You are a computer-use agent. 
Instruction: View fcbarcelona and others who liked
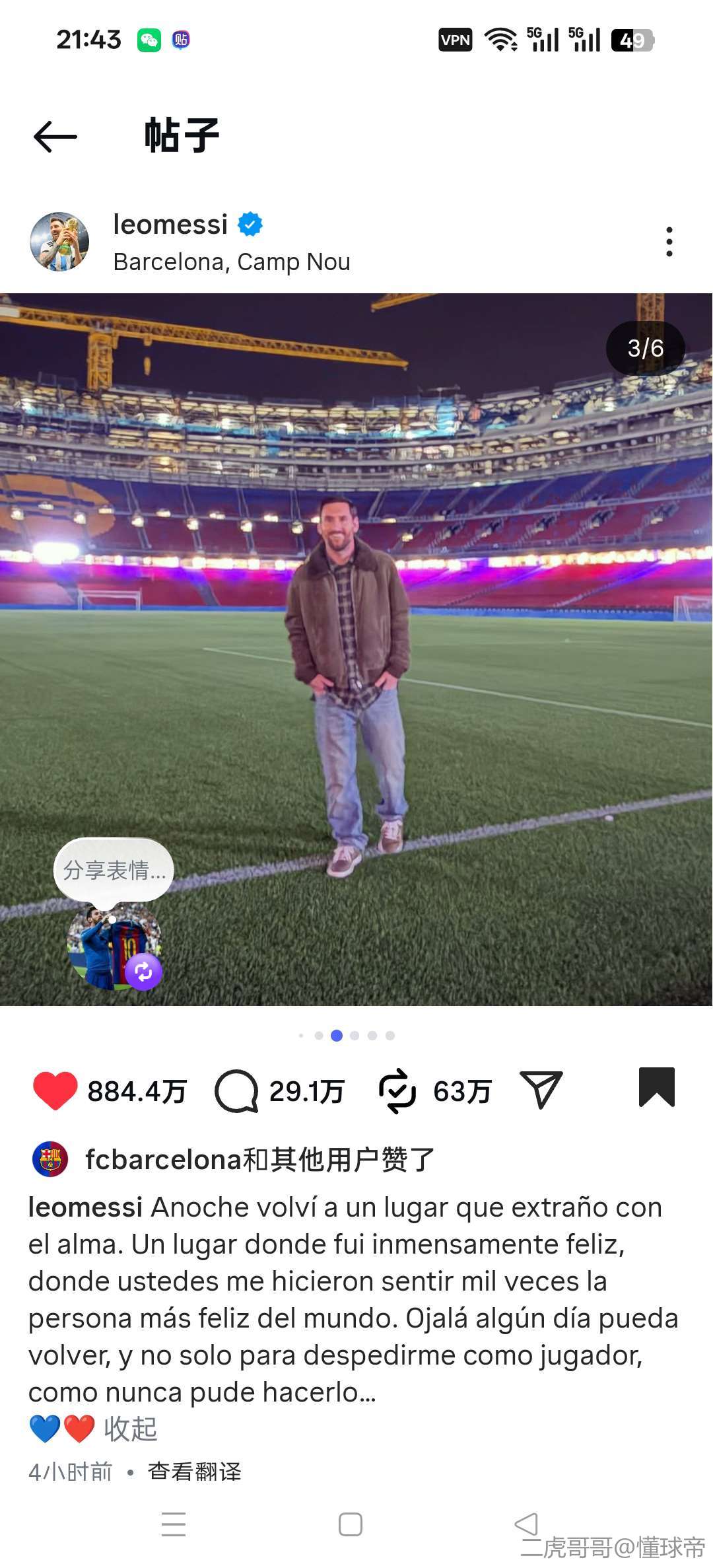click(259, 1160)
